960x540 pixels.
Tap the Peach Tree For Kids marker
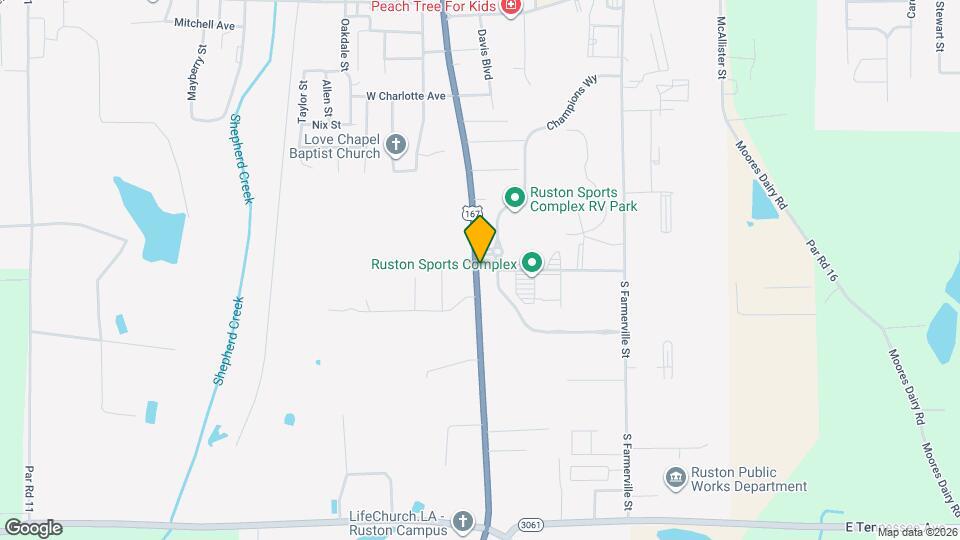pos(509,7)
